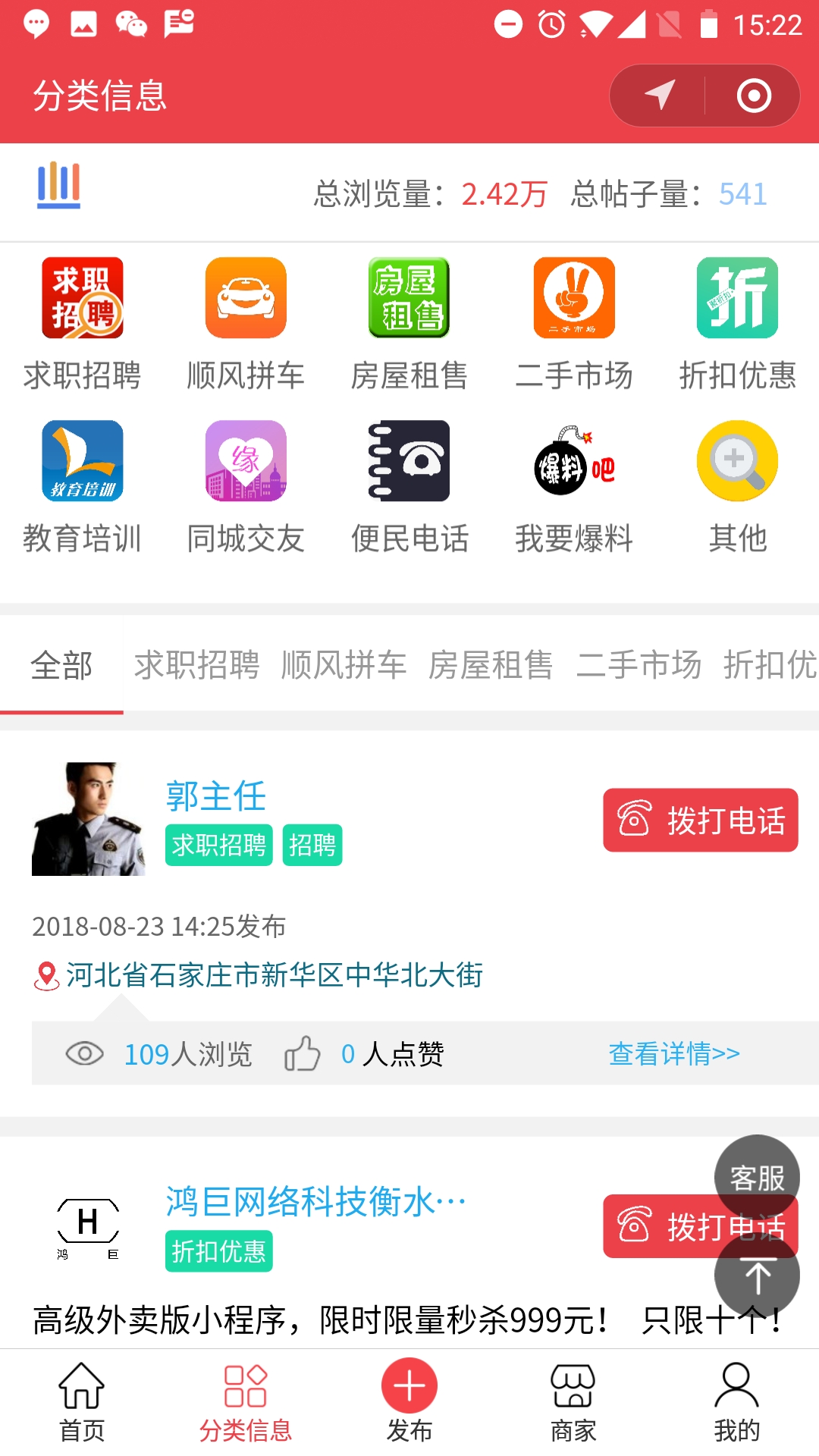819x1456 pixels.
Task: Open the 便民电话 directory
Action: pos(409,461)
